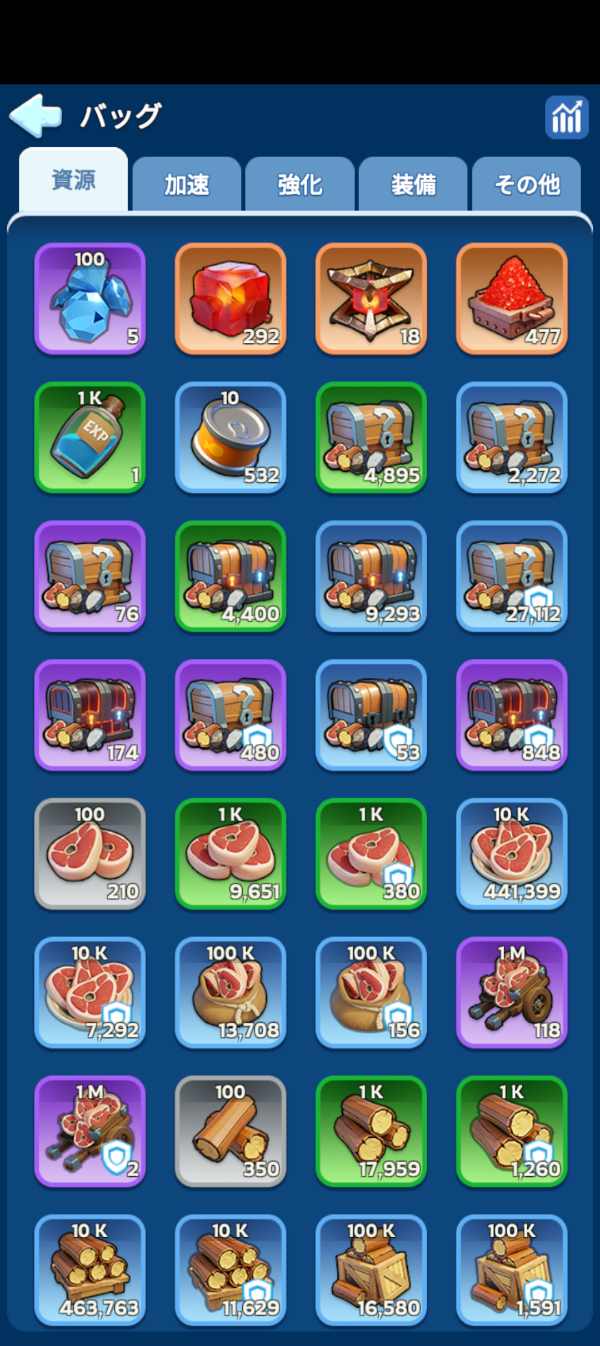This screenshot has width=600, height=1346.
Task: Choose the purple chest with 76
Action: coord(90,576)
